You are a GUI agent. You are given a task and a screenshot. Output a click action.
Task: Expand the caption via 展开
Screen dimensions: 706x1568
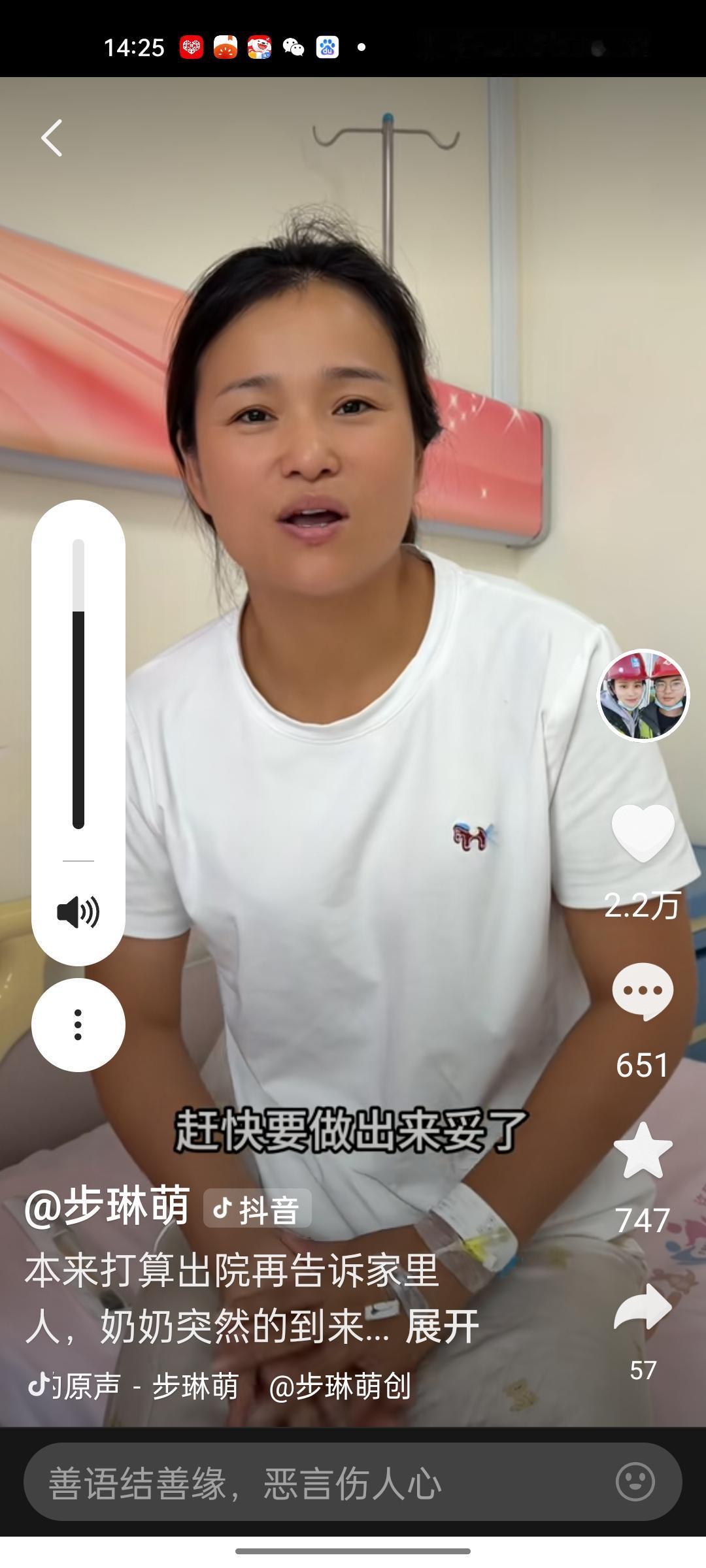pos(443,1326)
